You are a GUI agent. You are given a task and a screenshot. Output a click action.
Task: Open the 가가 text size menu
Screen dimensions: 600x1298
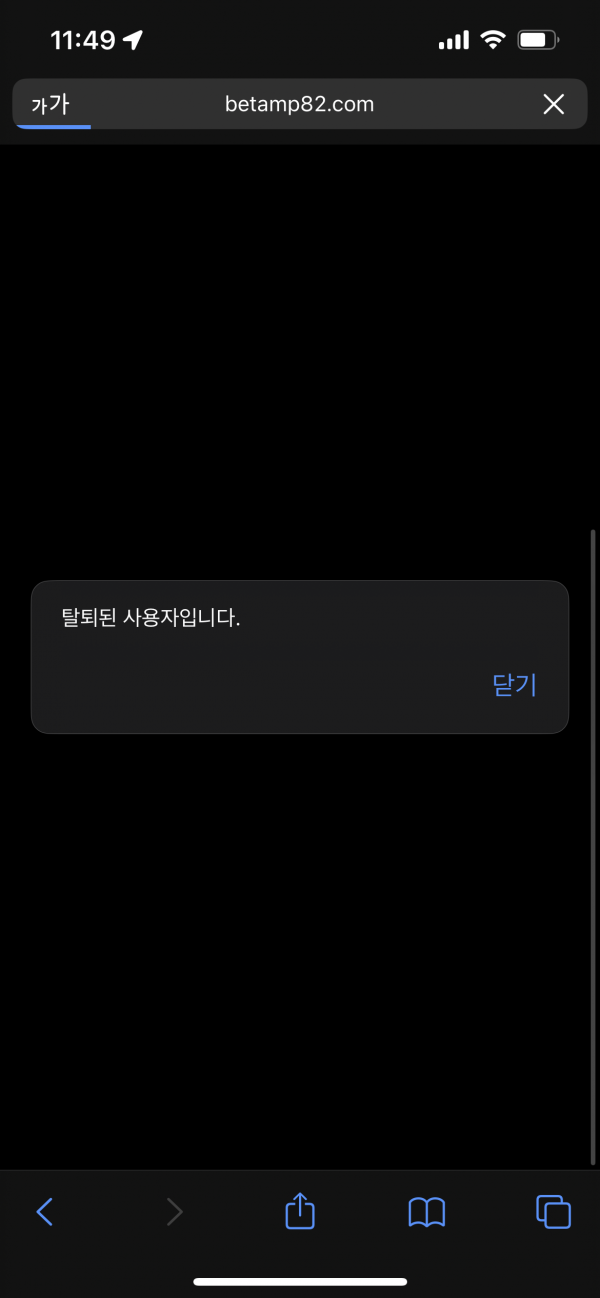tap(50, 104)
